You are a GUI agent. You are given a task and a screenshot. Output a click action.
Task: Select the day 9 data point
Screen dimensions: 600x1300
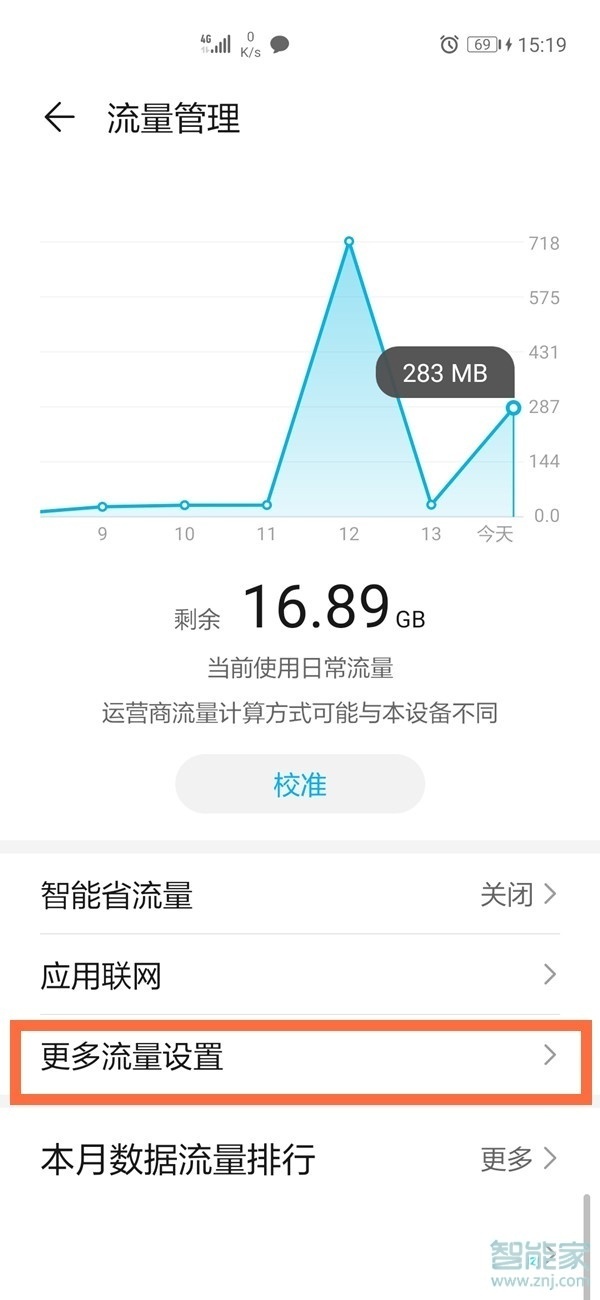pos(102,507)
